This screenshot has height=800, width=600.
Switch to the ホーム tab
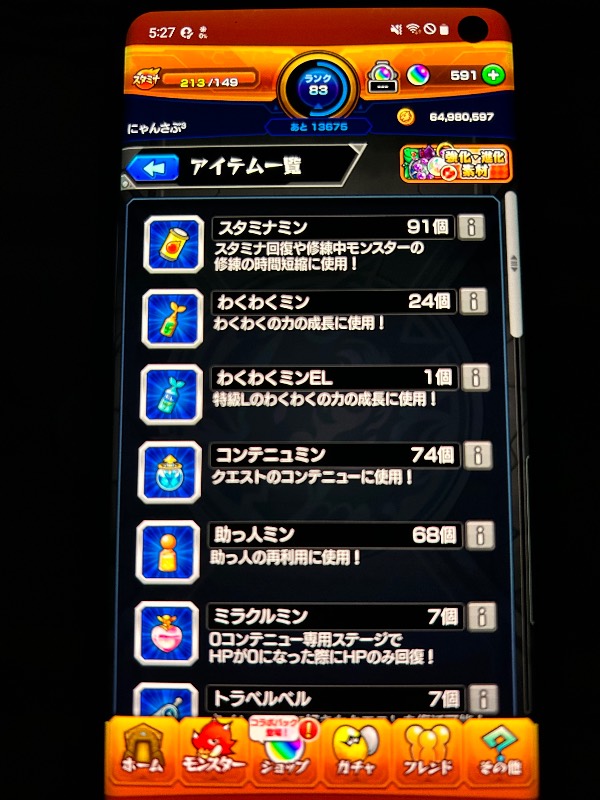click(141, 752)
